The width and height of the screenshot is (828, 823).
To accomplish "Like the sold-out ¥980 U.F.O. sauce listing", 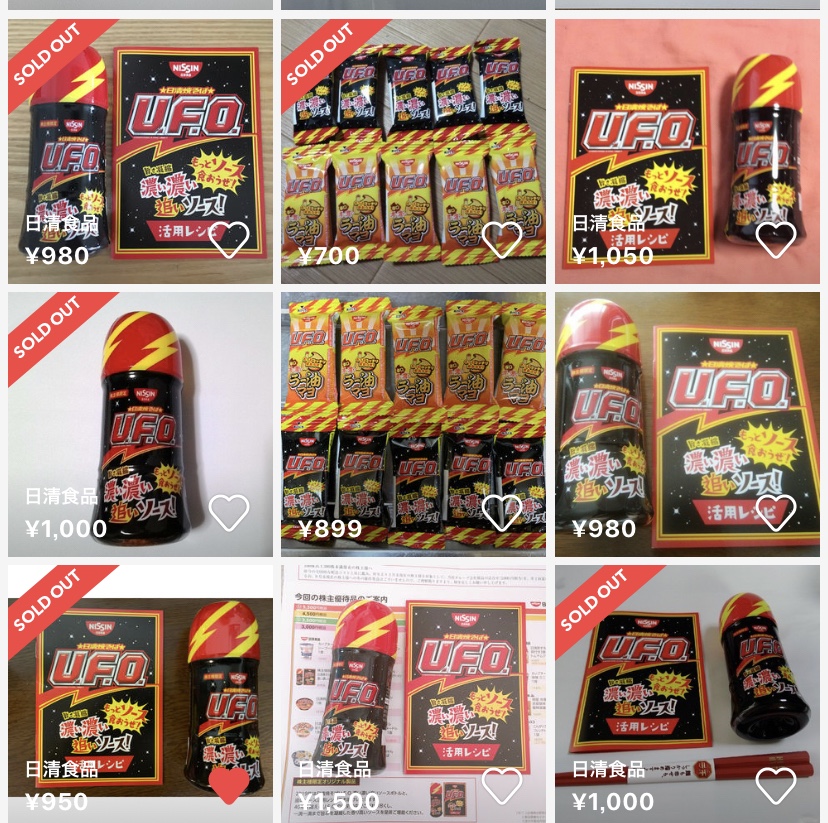I will pyautogui.click(x=229, y=240).
